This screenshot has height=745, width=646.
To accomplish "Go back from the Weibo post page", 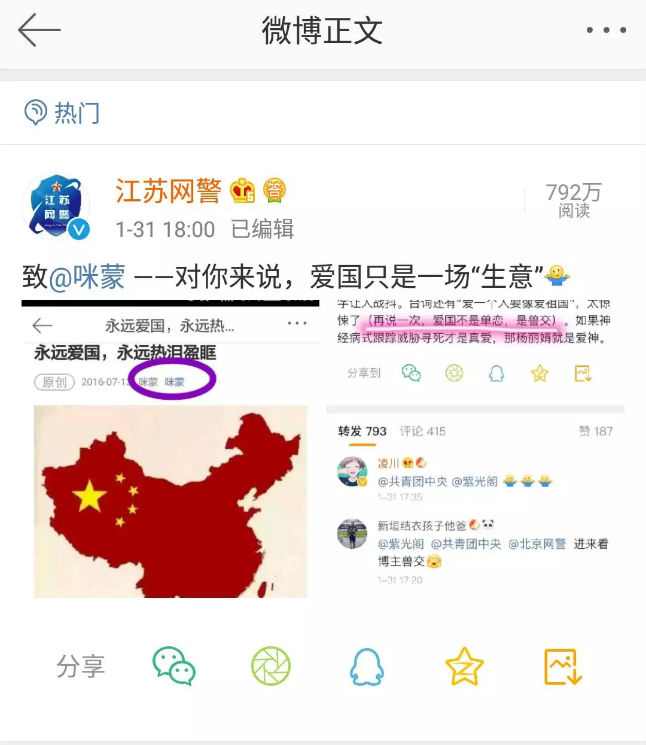I will tap(40, 30).
